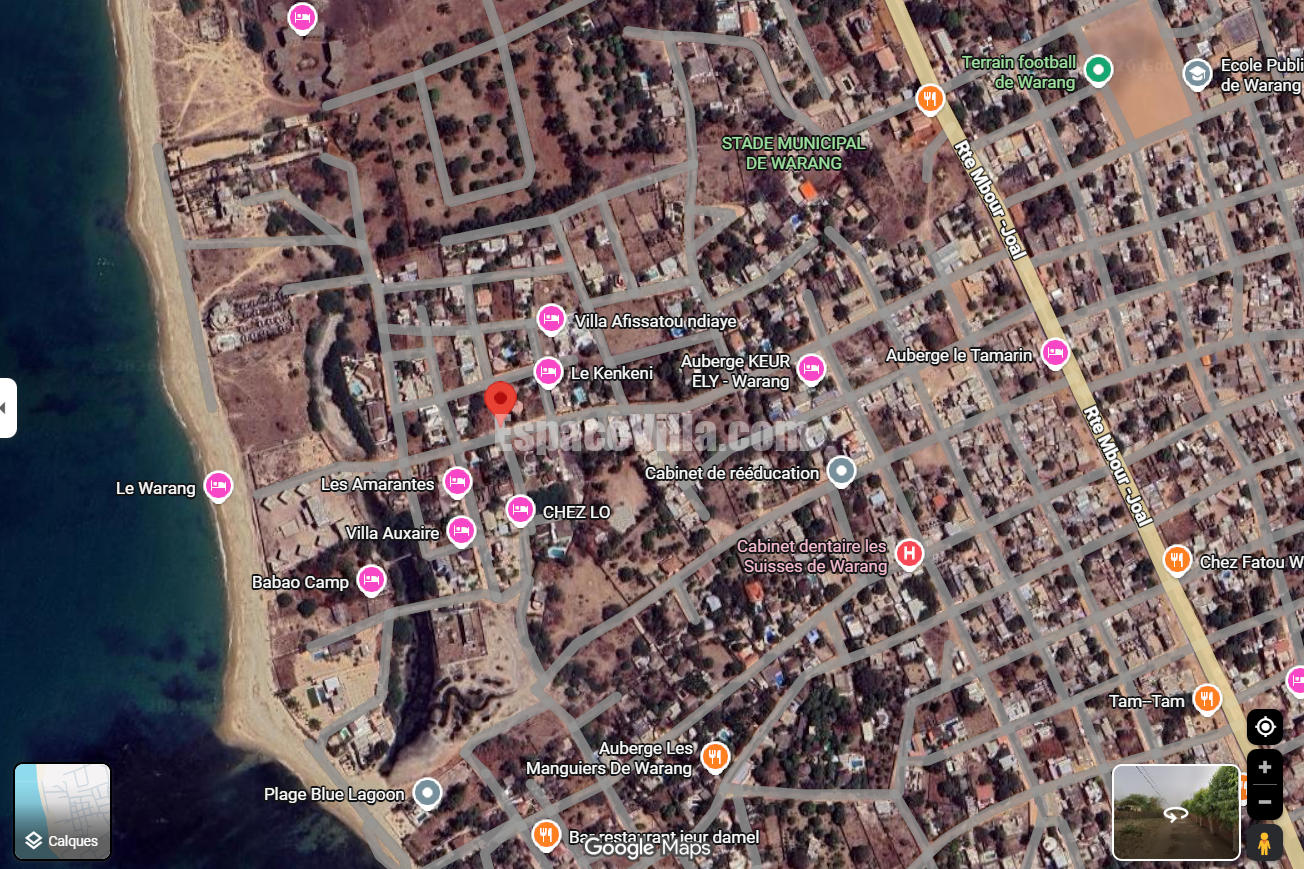Select the Auberge KEUR ELY marker

point(811,369)
